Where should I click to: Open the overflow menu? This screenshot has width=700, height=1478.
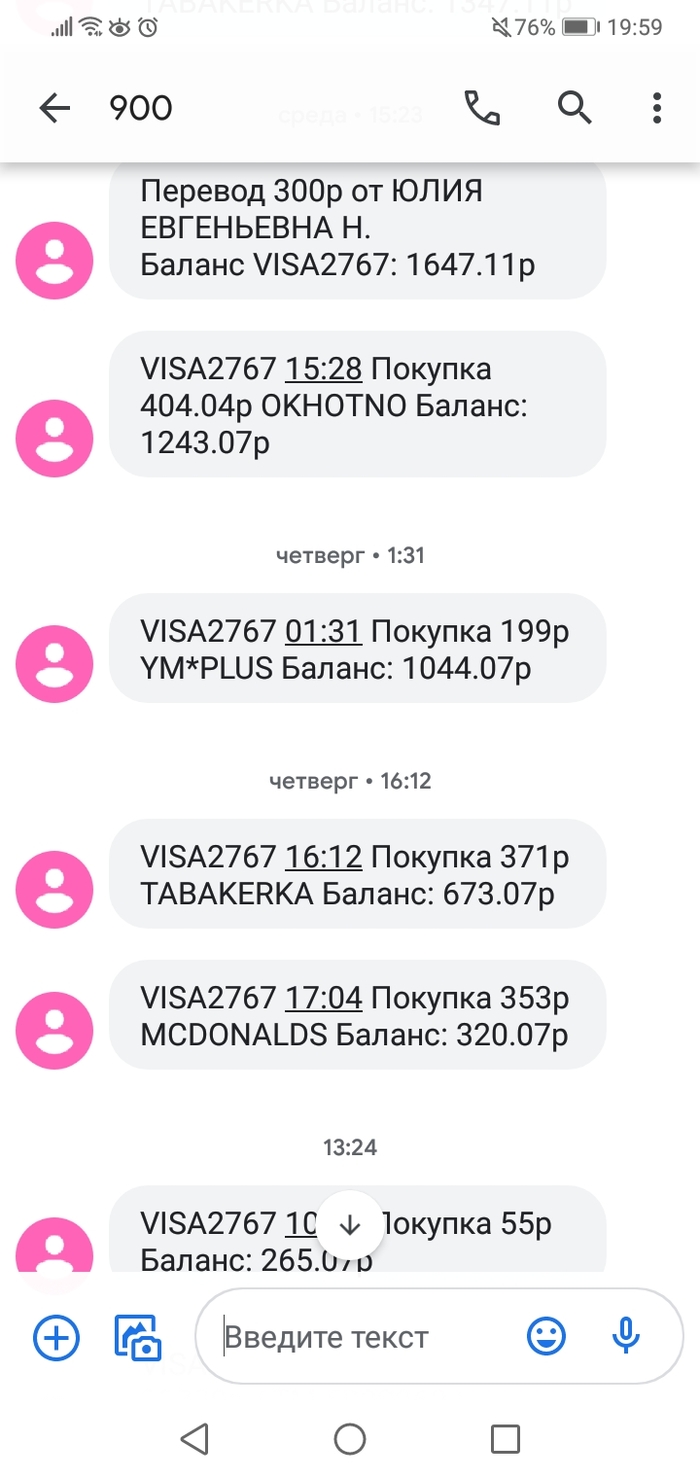(656, 108)
